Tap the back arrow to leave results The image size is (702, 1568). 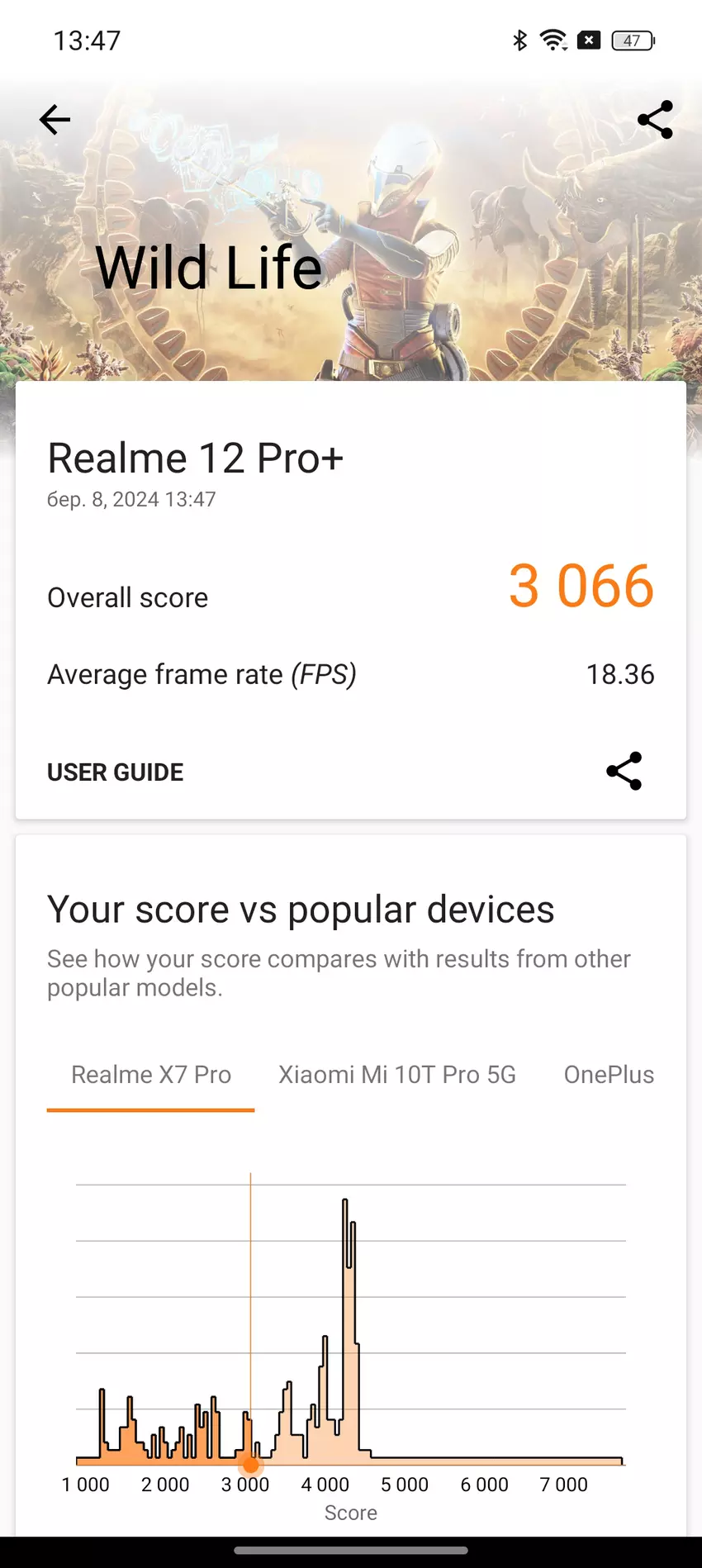55,120
